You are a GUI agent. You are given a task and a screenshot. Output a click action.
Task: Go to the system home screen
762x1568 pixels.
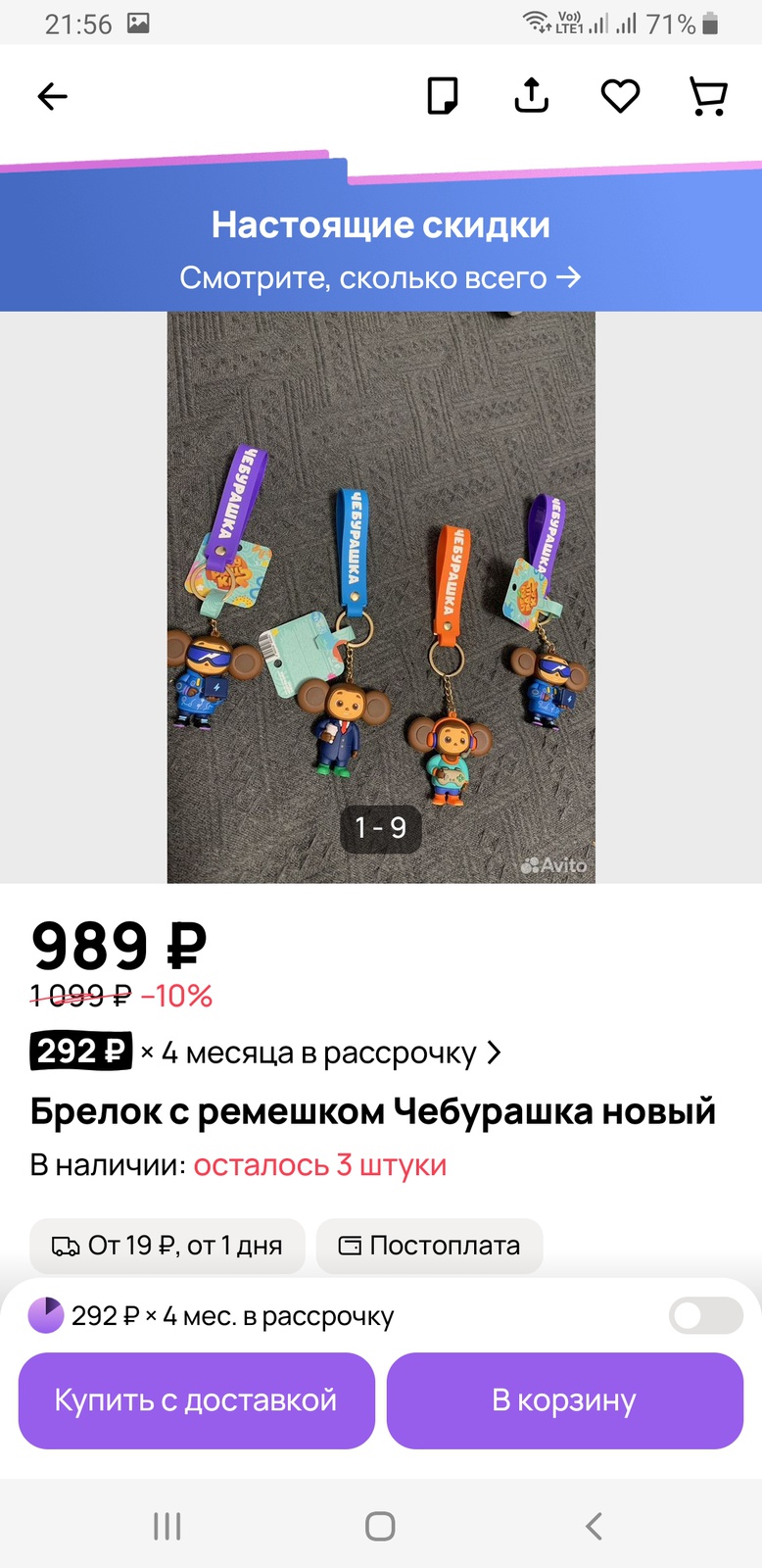pyautogui.click(x=380, y=1526)
